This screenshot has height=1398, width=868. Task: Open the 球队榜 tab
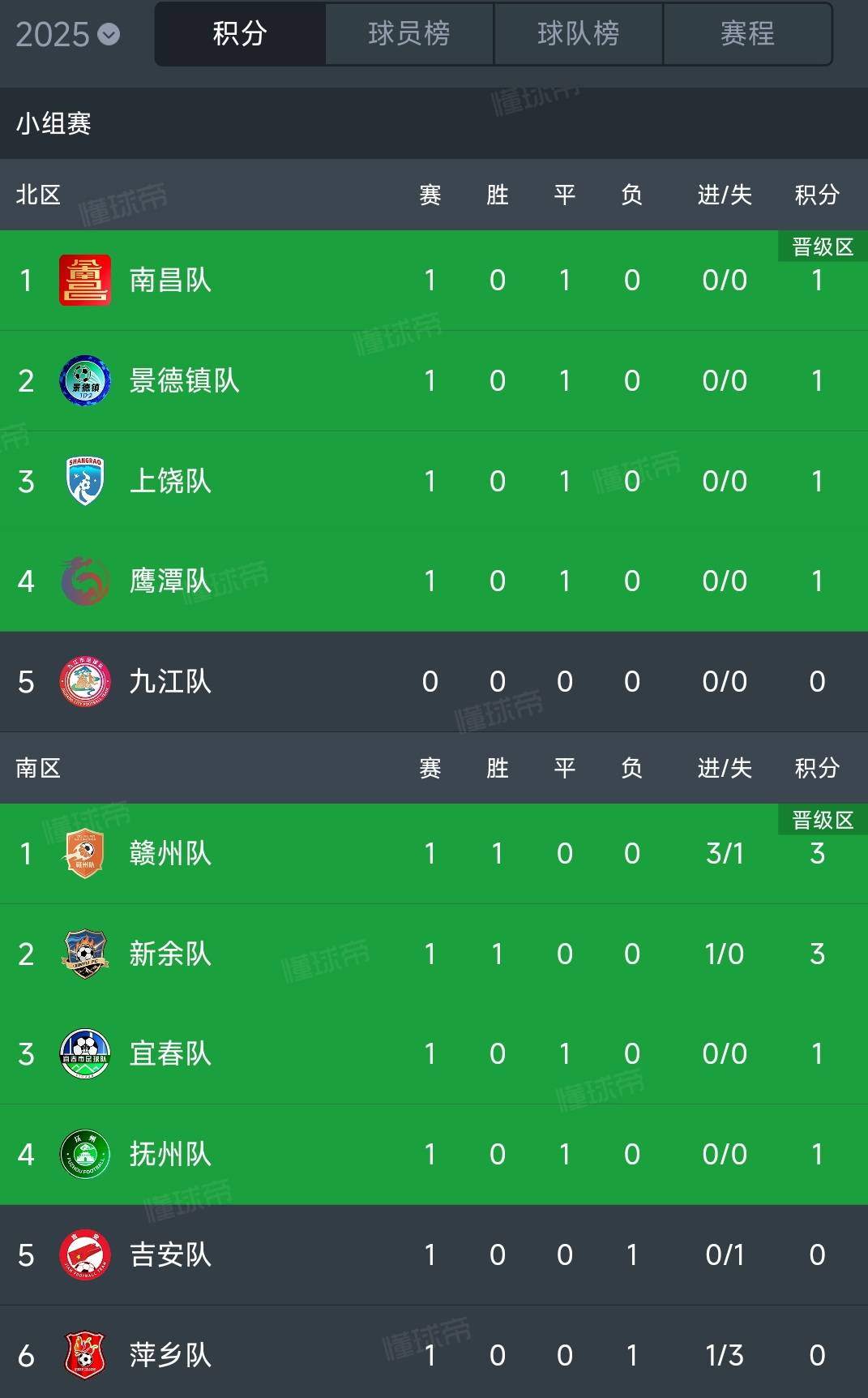pos(577,33)
